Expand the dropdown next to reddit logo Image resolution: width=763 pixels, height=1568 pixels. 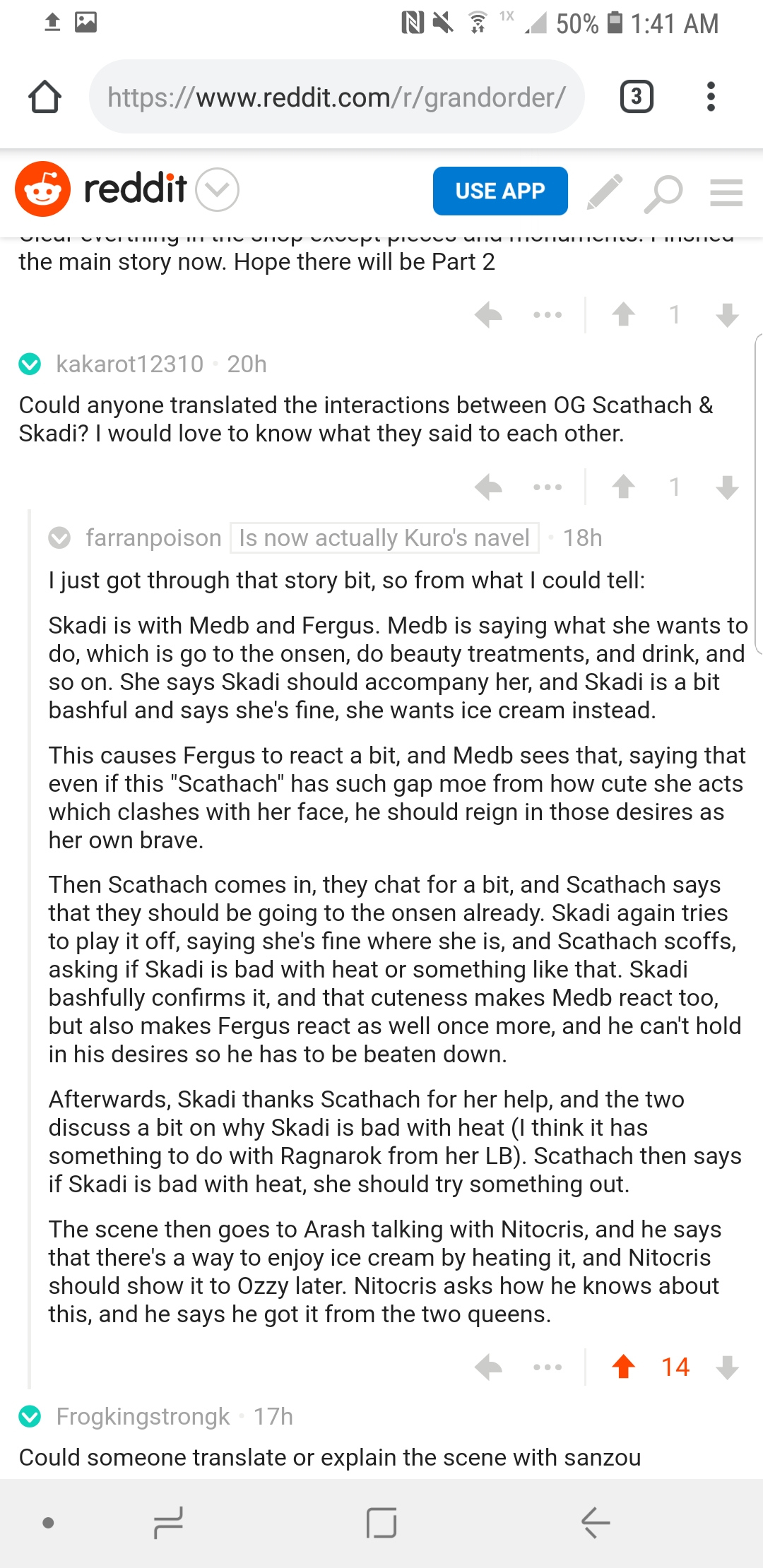[217, 190]
